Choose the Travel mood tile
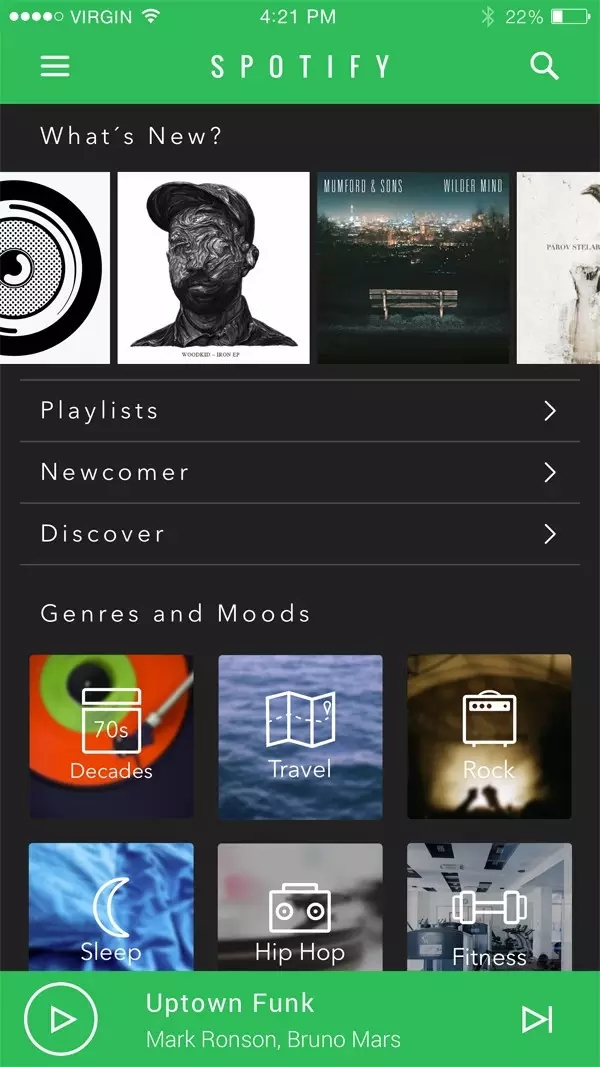Viewport: 600px width, 1067px height. (x=300, y=737)
